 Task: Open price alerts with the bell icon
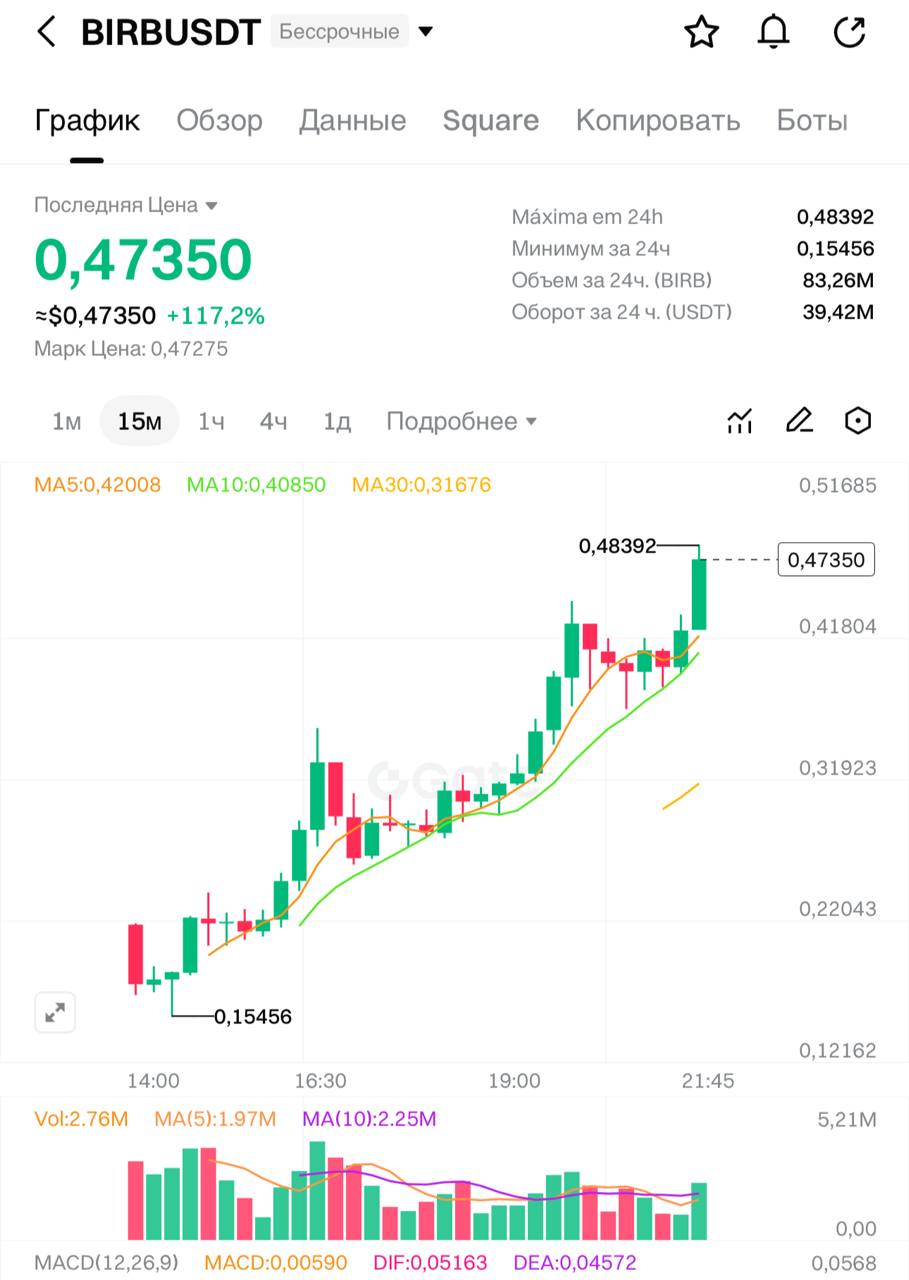[x=773, y=32]
